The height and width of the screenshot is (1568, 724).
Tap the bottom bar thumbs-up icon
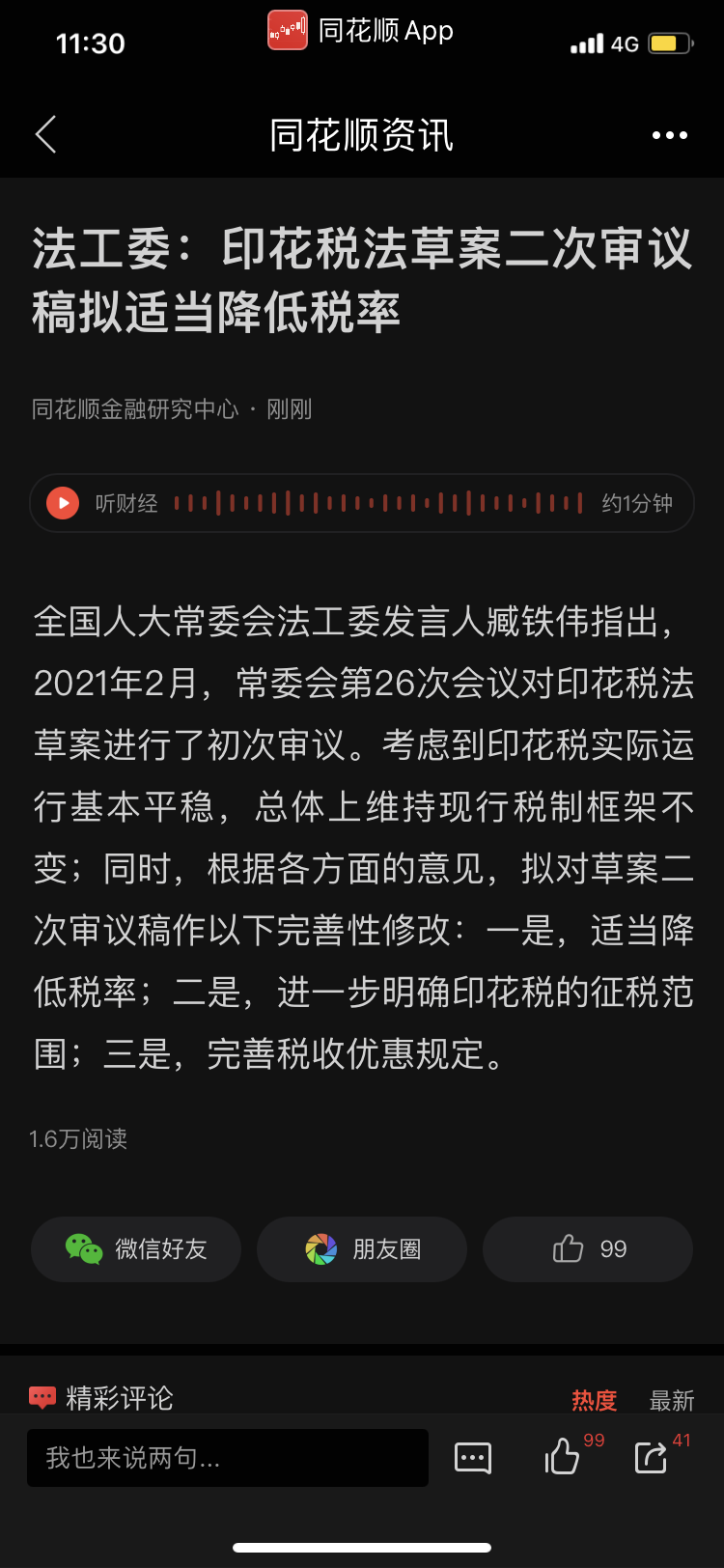click(x=563, y=1457)
